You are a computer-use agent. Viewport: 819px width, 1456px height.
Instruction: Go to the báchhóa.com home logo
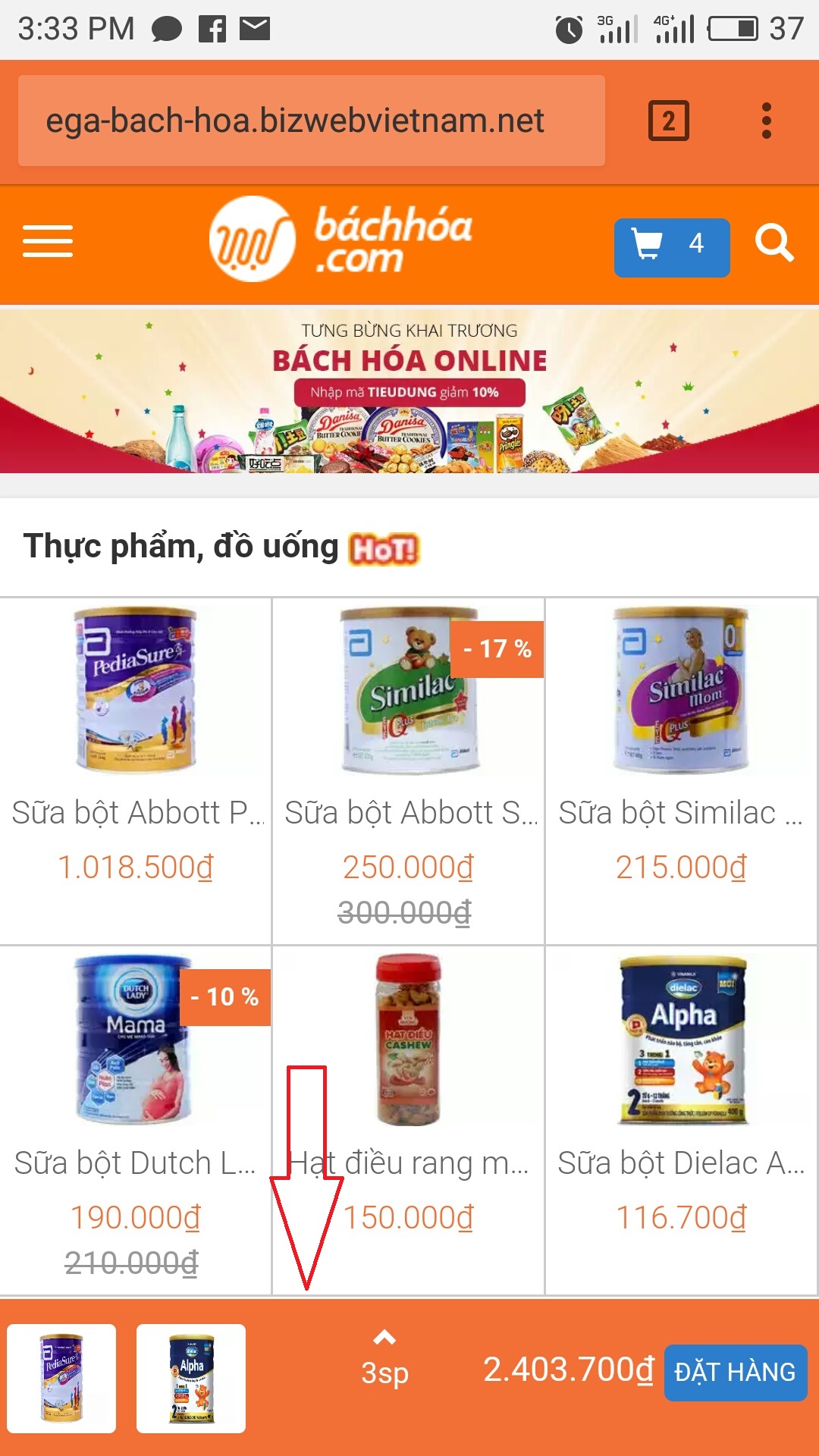pyautogui.click(x=341, y=240)
